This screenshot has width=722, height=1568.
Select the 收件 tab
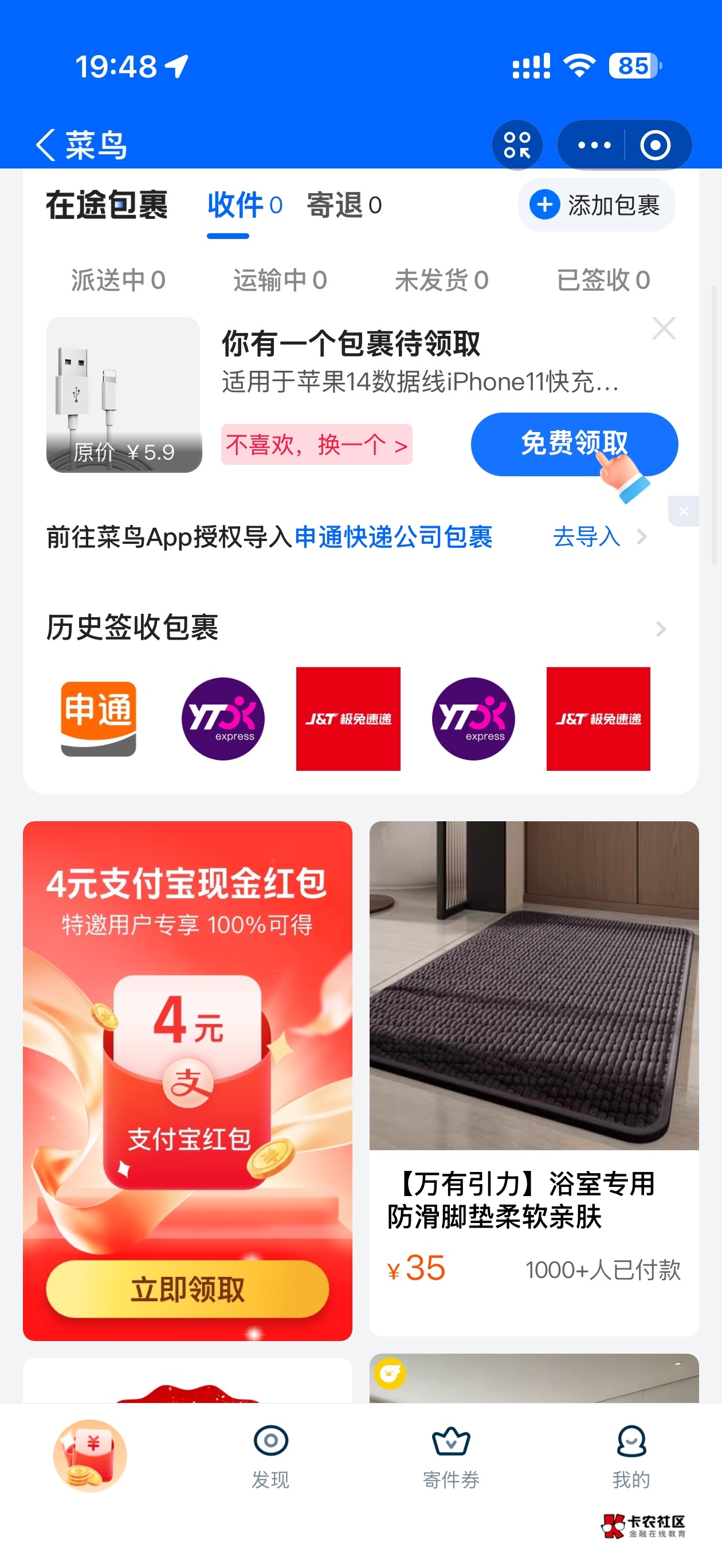click(244, 205)
